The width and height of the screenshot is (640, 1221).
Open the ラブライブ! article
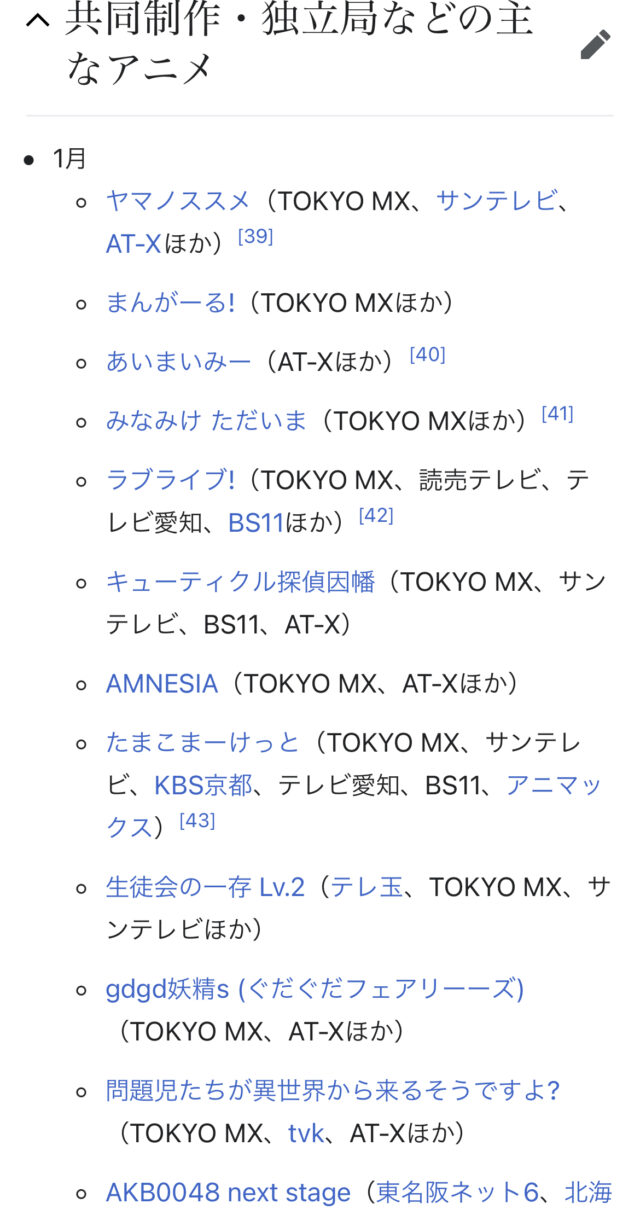(170, 480)
